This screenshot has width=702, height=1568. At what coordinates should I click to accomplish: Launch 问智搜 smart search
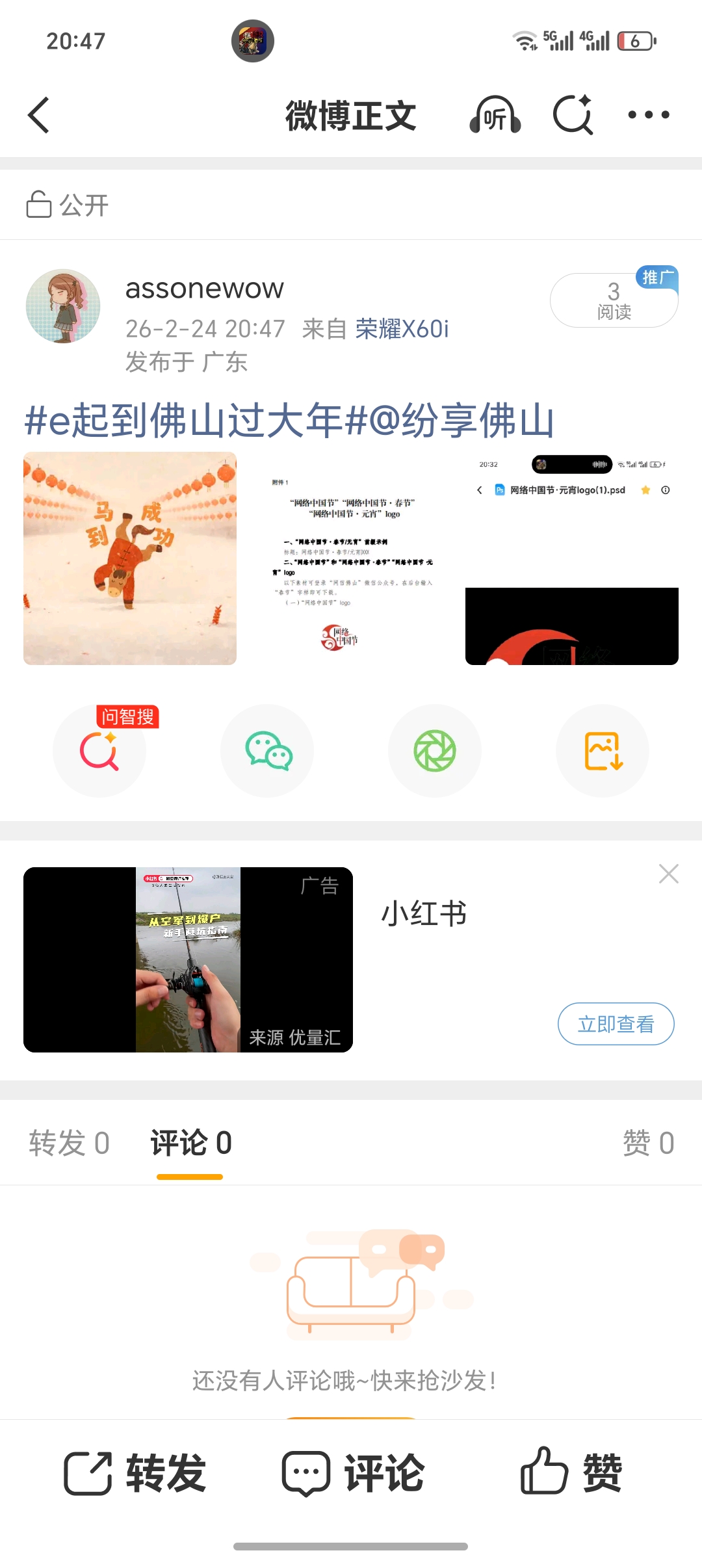point(99,751)
